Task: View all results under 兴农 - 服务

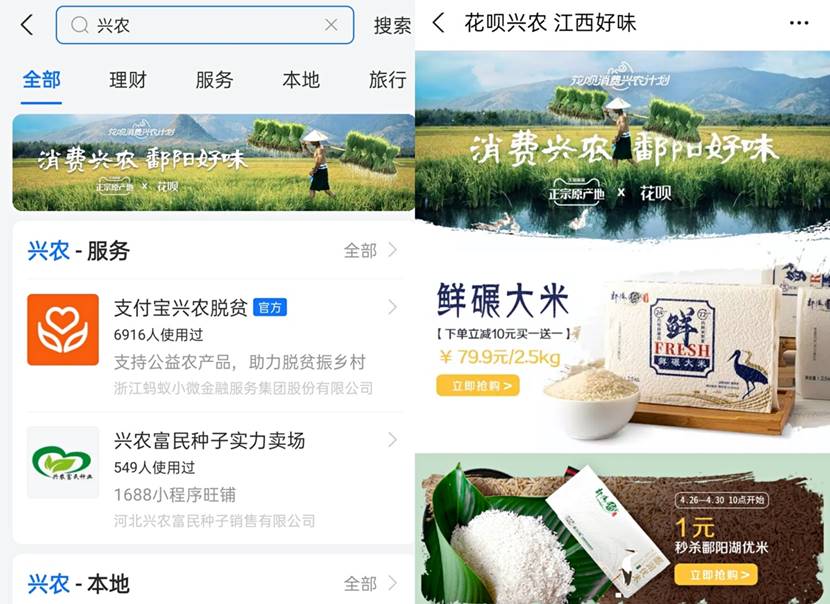Action: click(x=369, y=250)
